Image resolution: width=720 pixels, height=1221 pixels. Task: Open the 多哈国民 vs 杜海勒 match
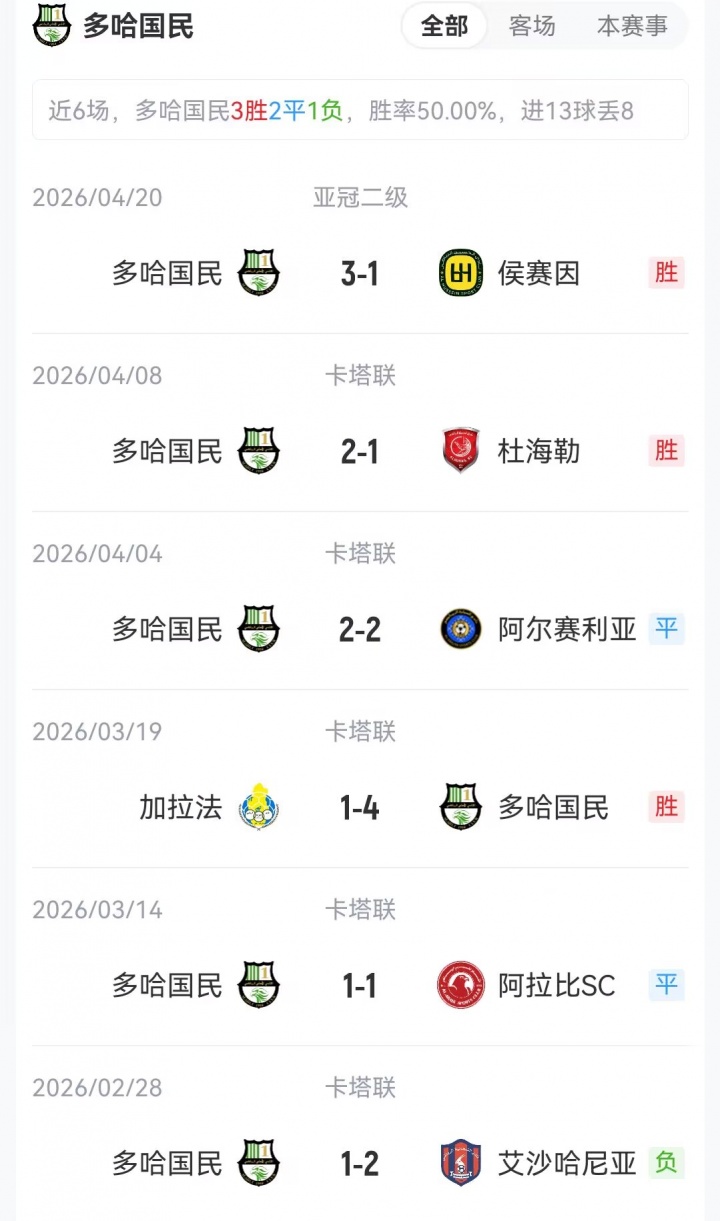coord(360,451)
